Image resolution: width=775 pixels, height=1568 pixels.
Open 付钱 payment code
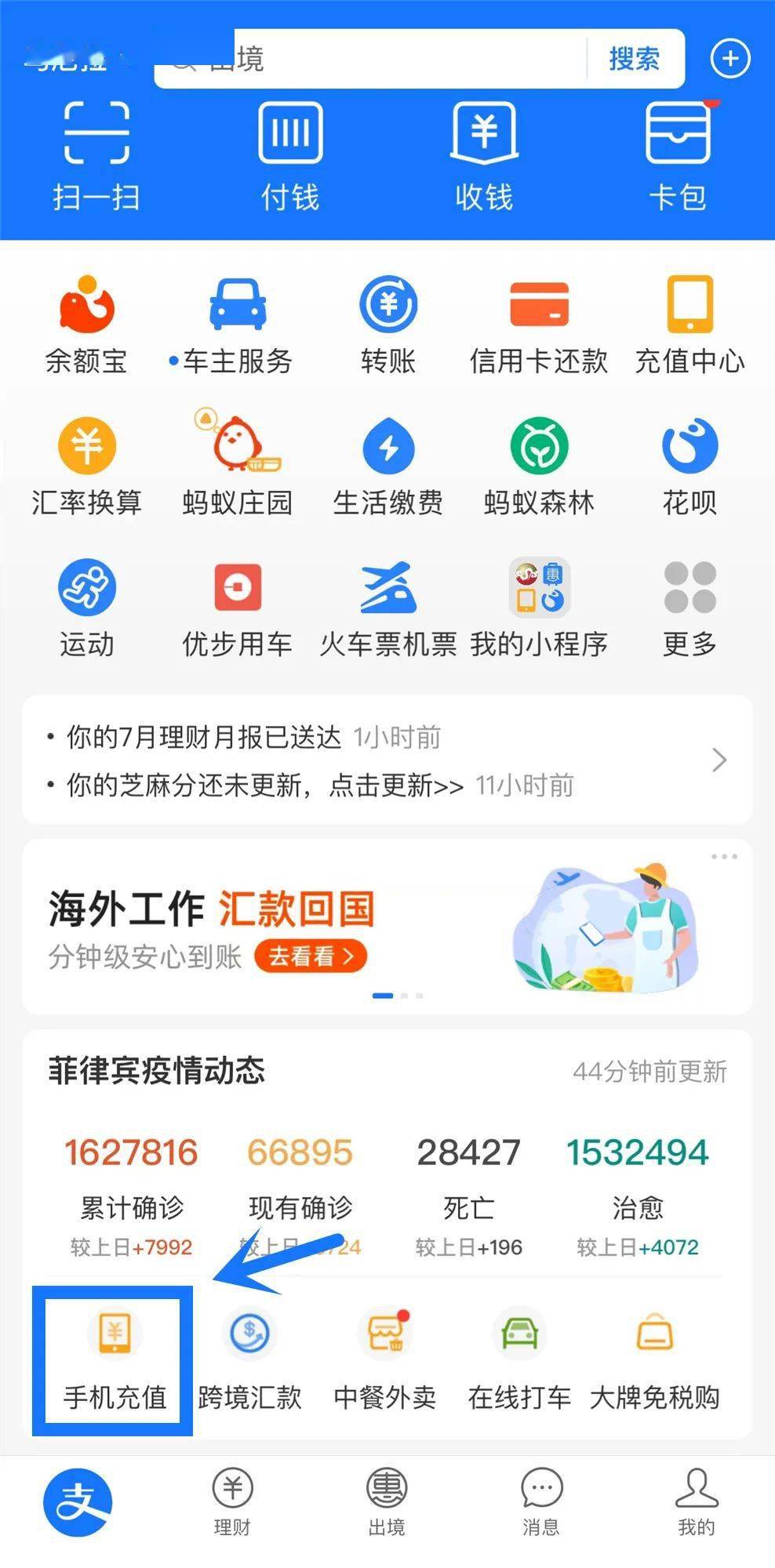[290, 156]
